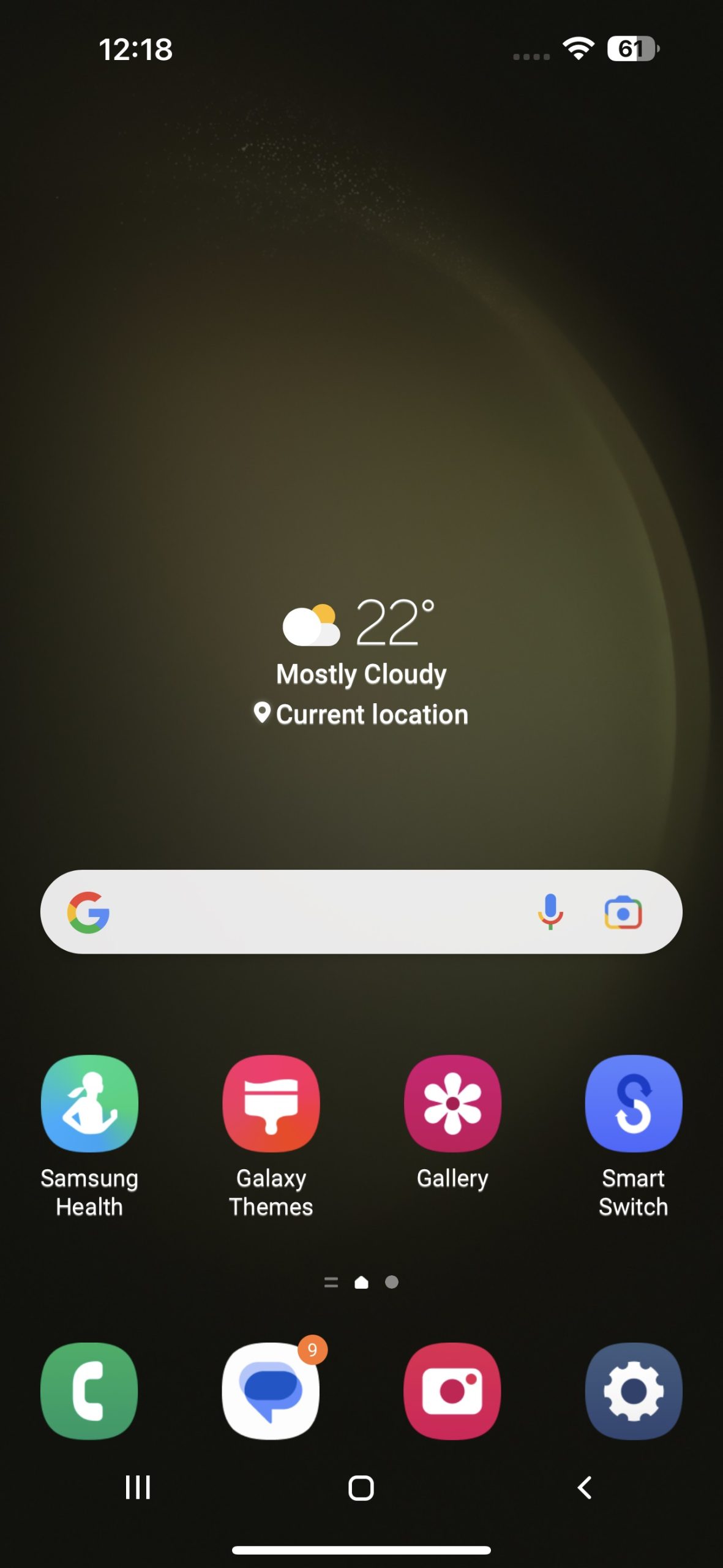
Task: Launch Galaxy Themes
Action: pyautogui.click(x=271, y=1103)
